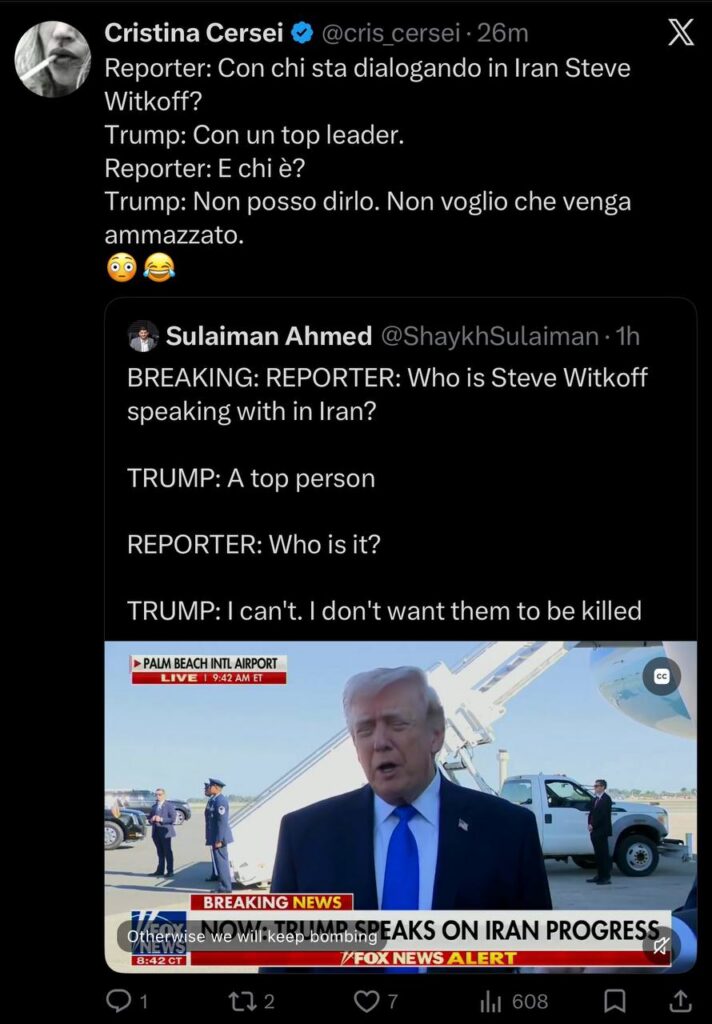Bookmark this post

(616, 1000)
